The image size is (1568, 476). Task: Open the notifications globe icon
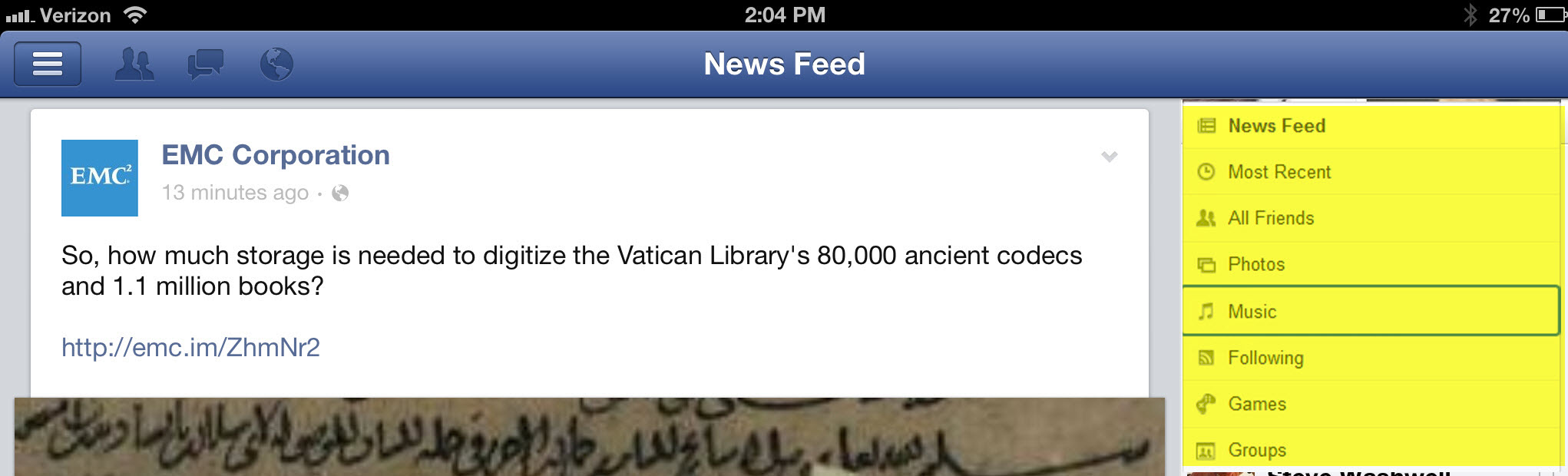coord(276,64)
